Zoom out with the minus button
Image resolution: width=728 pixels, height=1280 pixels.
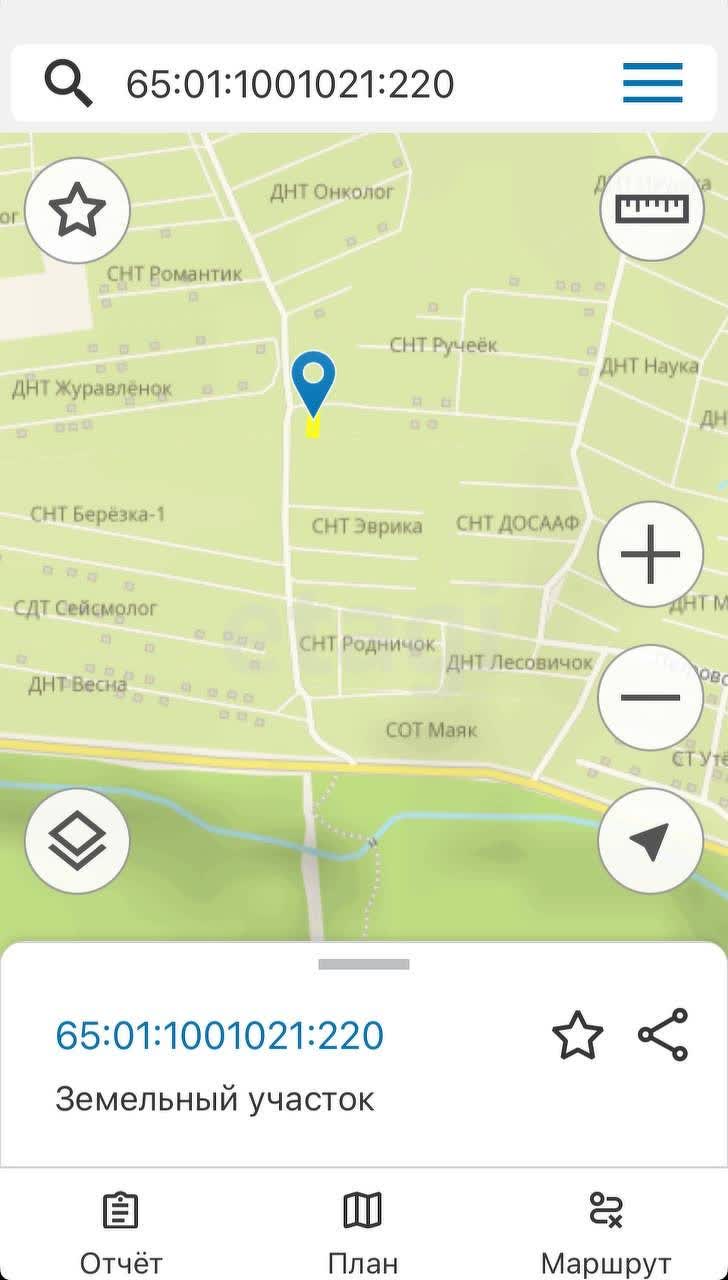click(x=651, y=697)
